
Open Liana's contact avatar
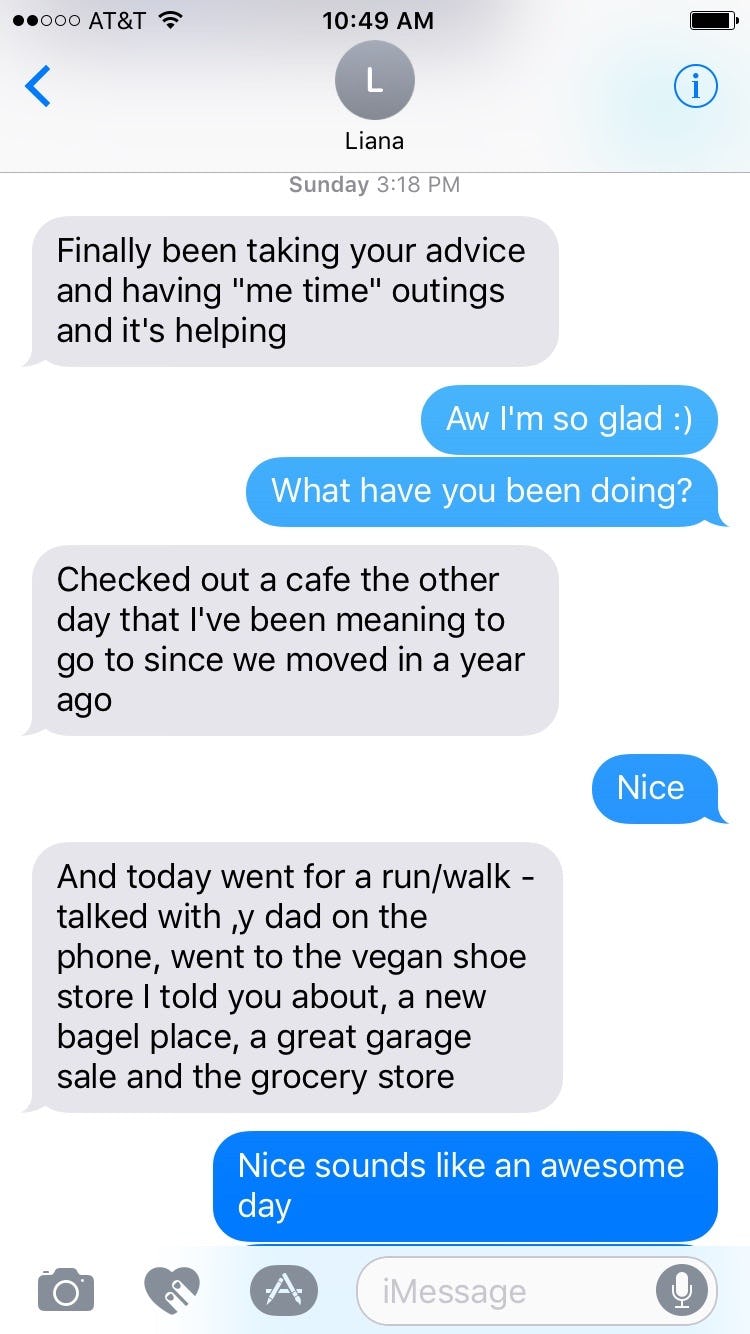coord(375,84)
